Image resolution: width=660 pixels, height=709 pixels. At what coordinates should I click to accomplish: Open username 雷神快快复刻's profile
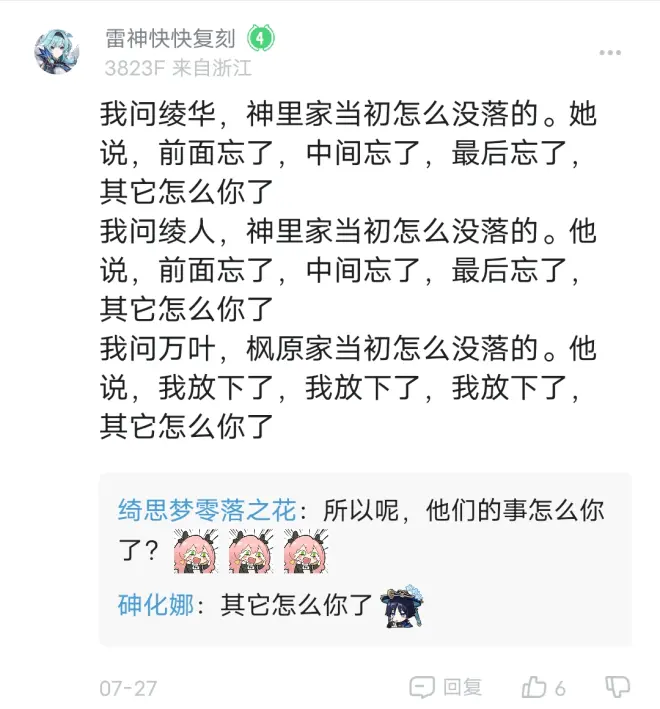pos(171,39)
